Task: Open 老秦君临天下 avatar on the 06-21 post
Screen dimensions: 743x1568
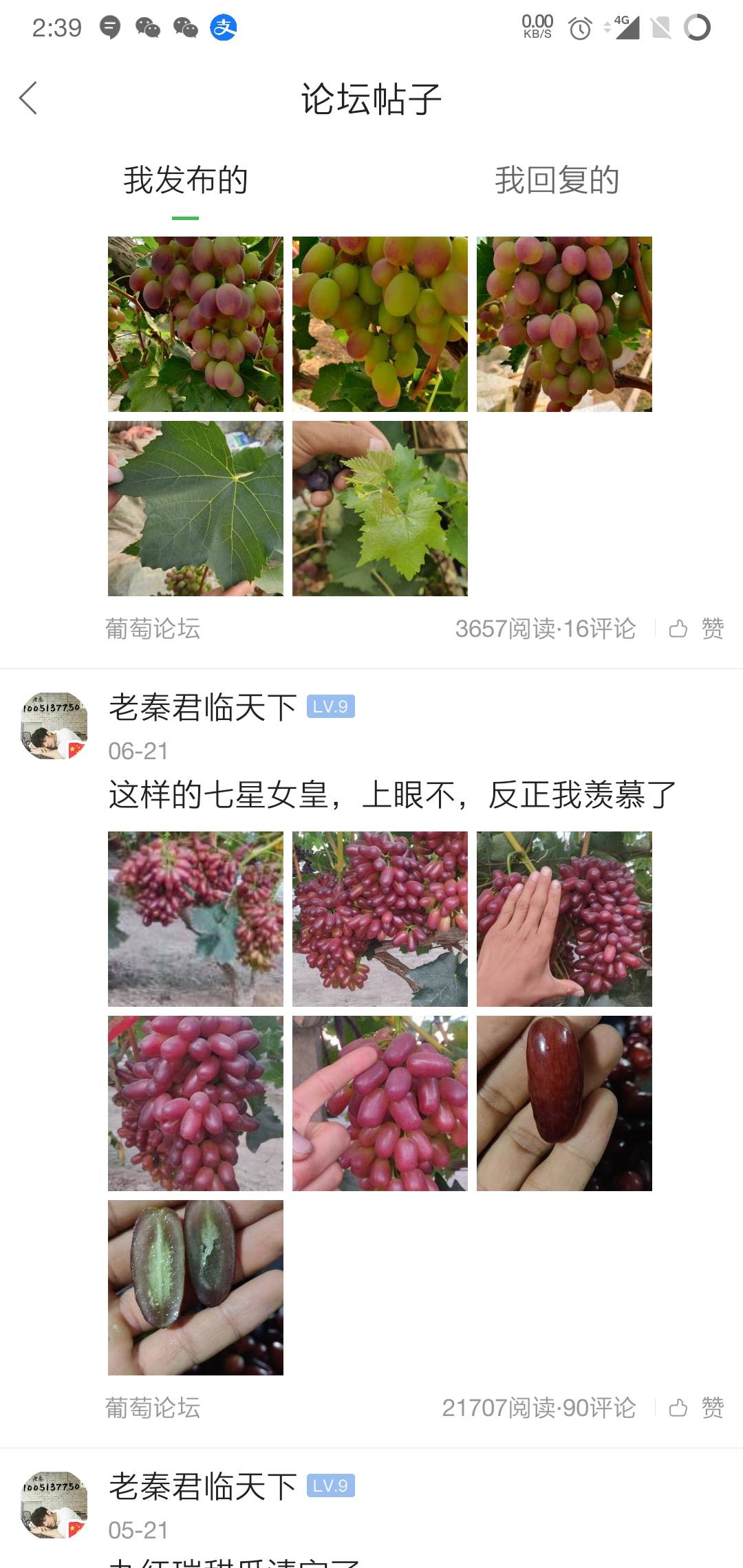Action: pyautogui.click(x=54, y=726)
